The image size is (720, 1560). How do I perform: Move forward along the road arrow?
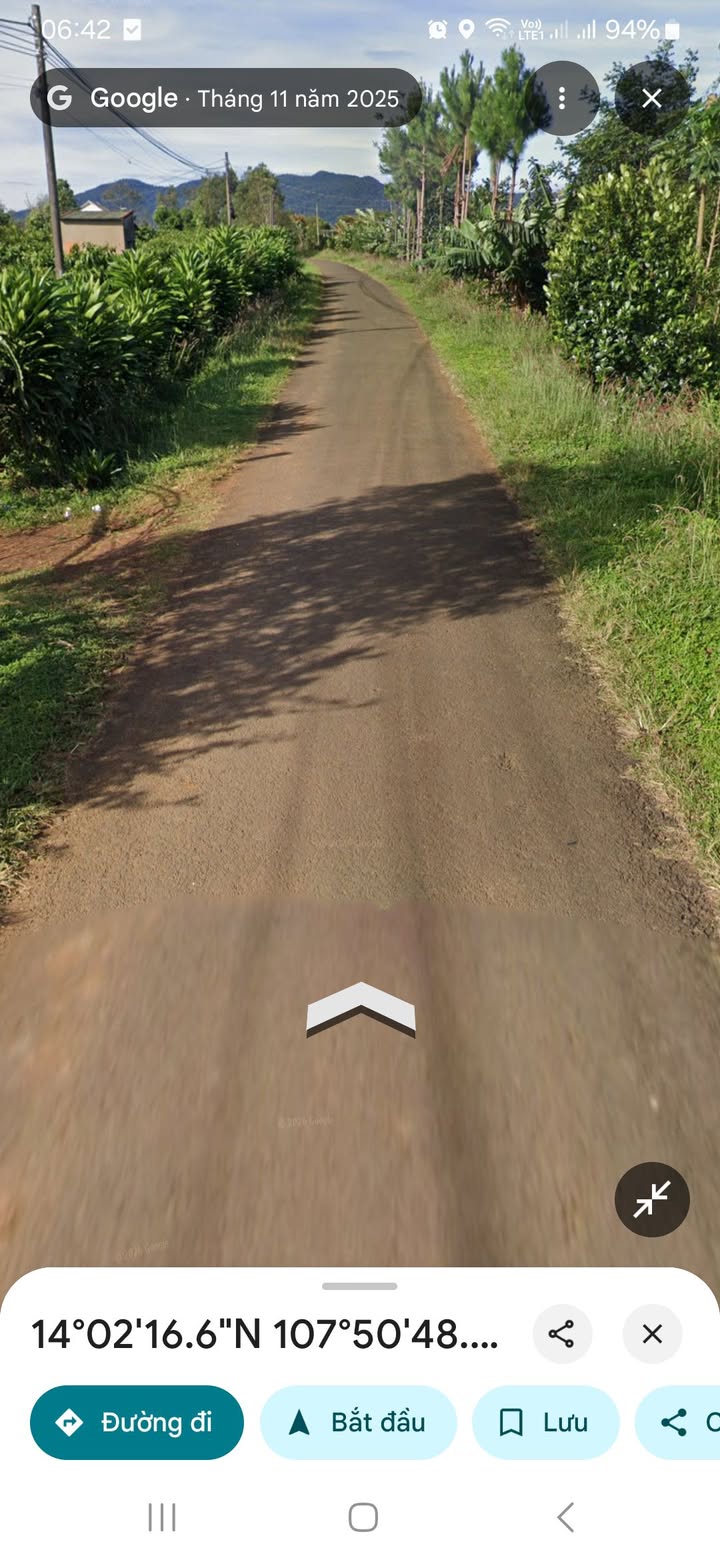click(360, 1009)
